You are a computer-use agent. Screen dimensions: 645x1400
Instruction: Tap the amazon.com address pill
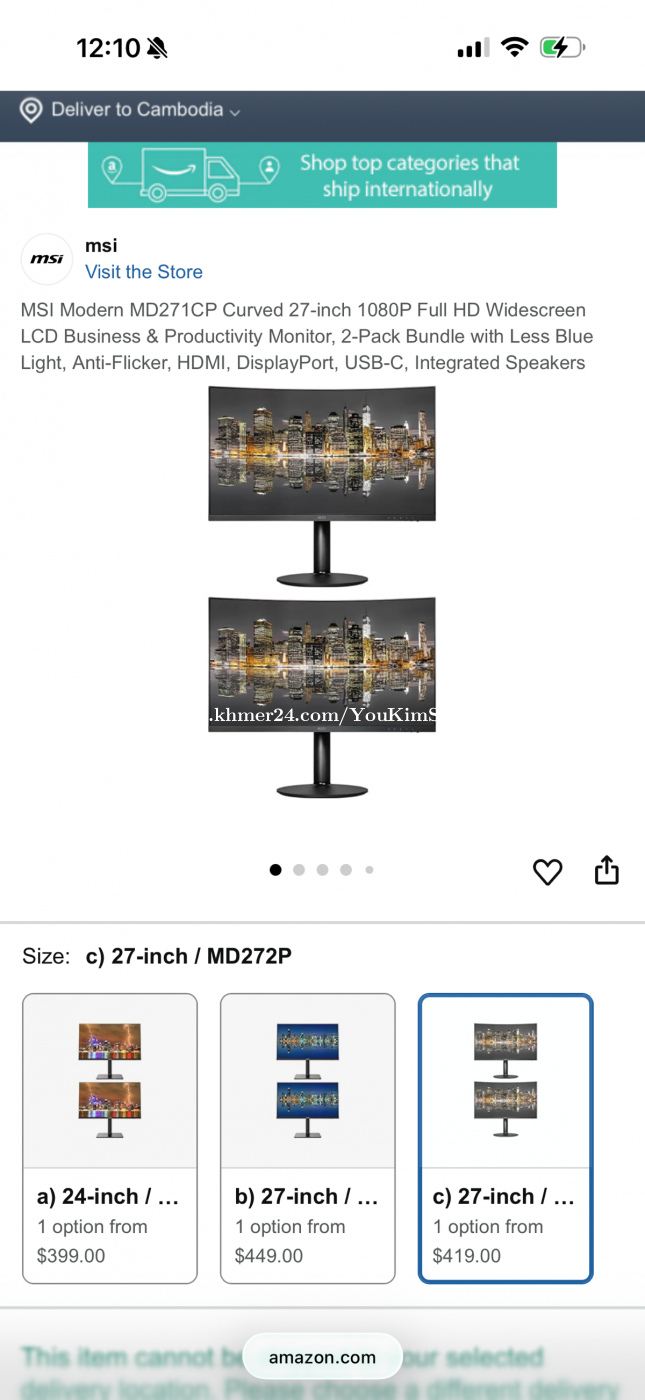[x=322, y=1357]
